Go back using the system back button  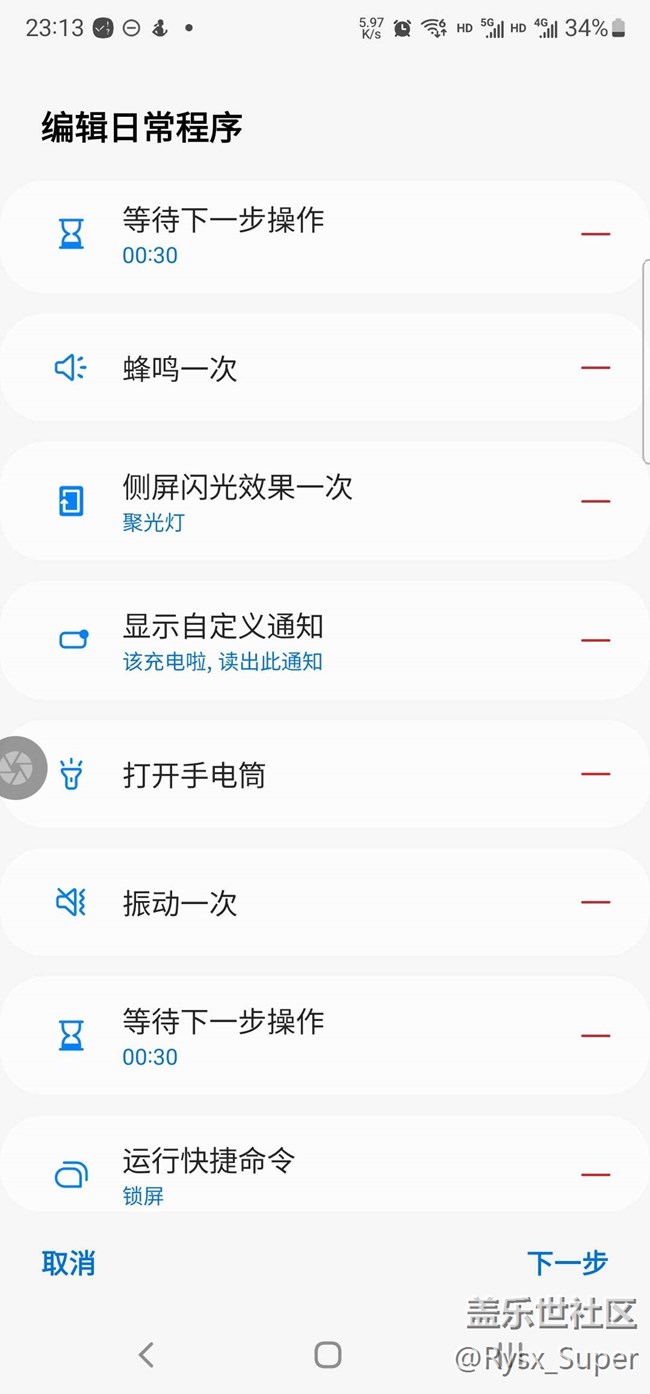click(x=146, y=1355)
